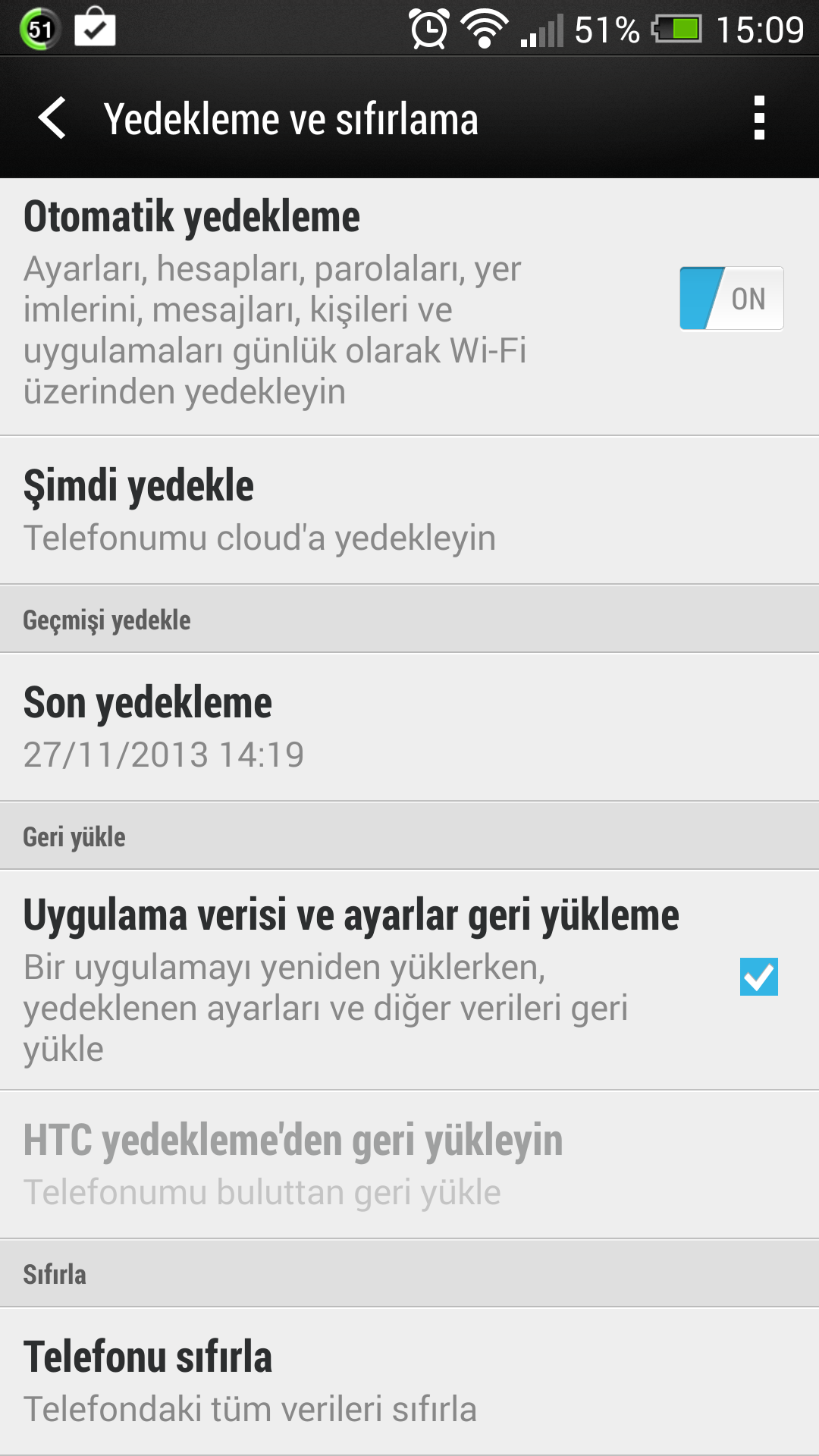
Task: Open Telefonu sıfırla
Action: (409, 1381)
